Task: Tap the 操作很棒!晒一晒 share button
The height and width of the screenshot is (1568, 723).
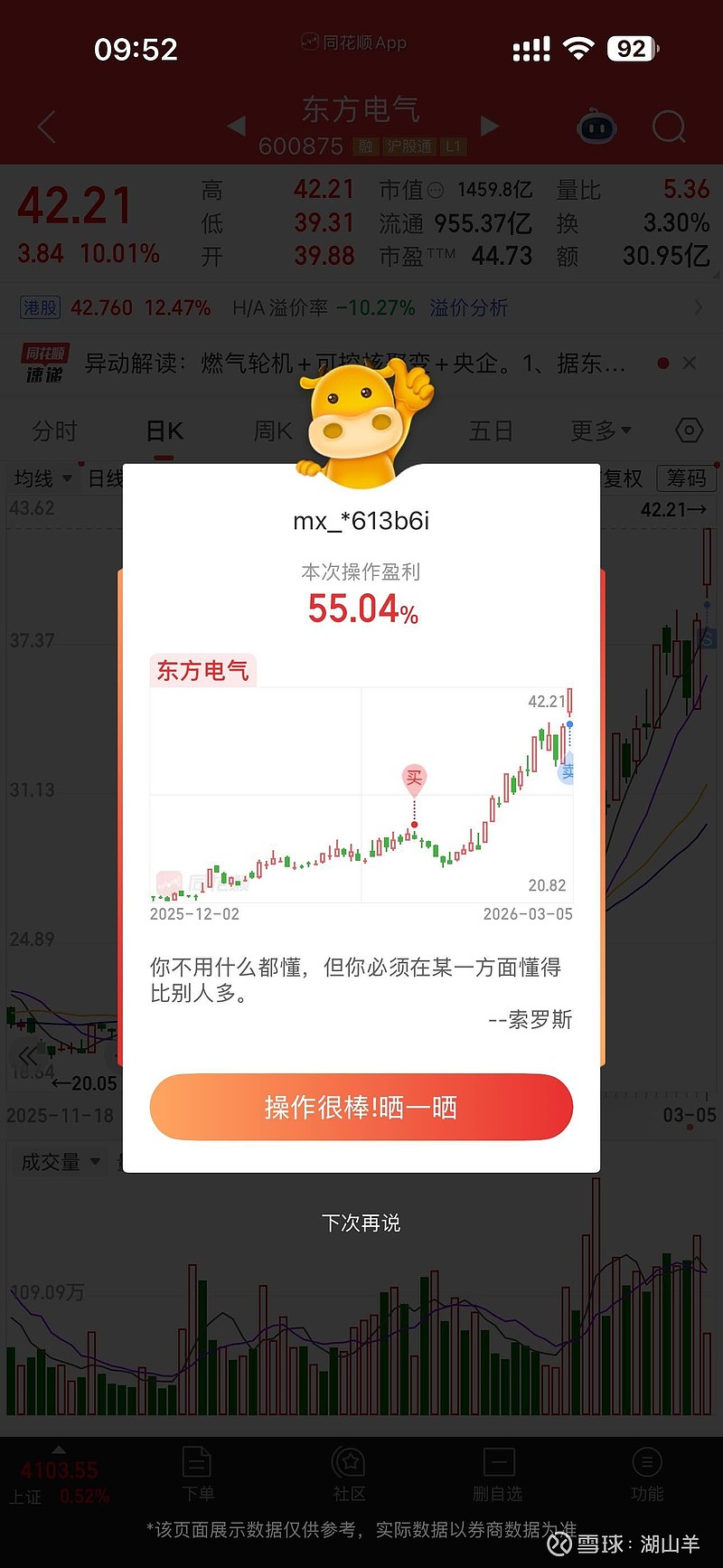Action: click(361, 1107)
